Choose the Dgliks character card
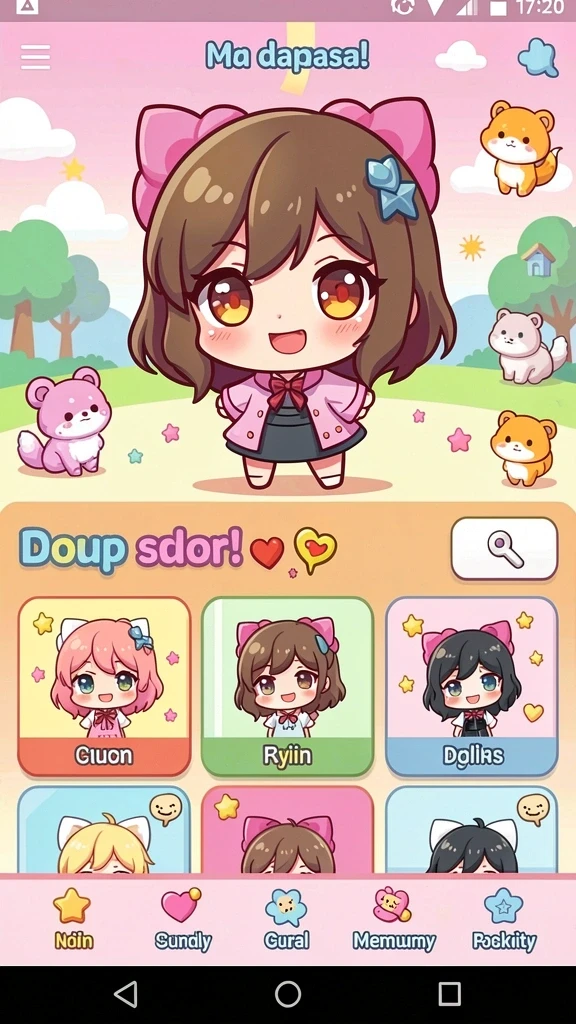 click(472, 686)
